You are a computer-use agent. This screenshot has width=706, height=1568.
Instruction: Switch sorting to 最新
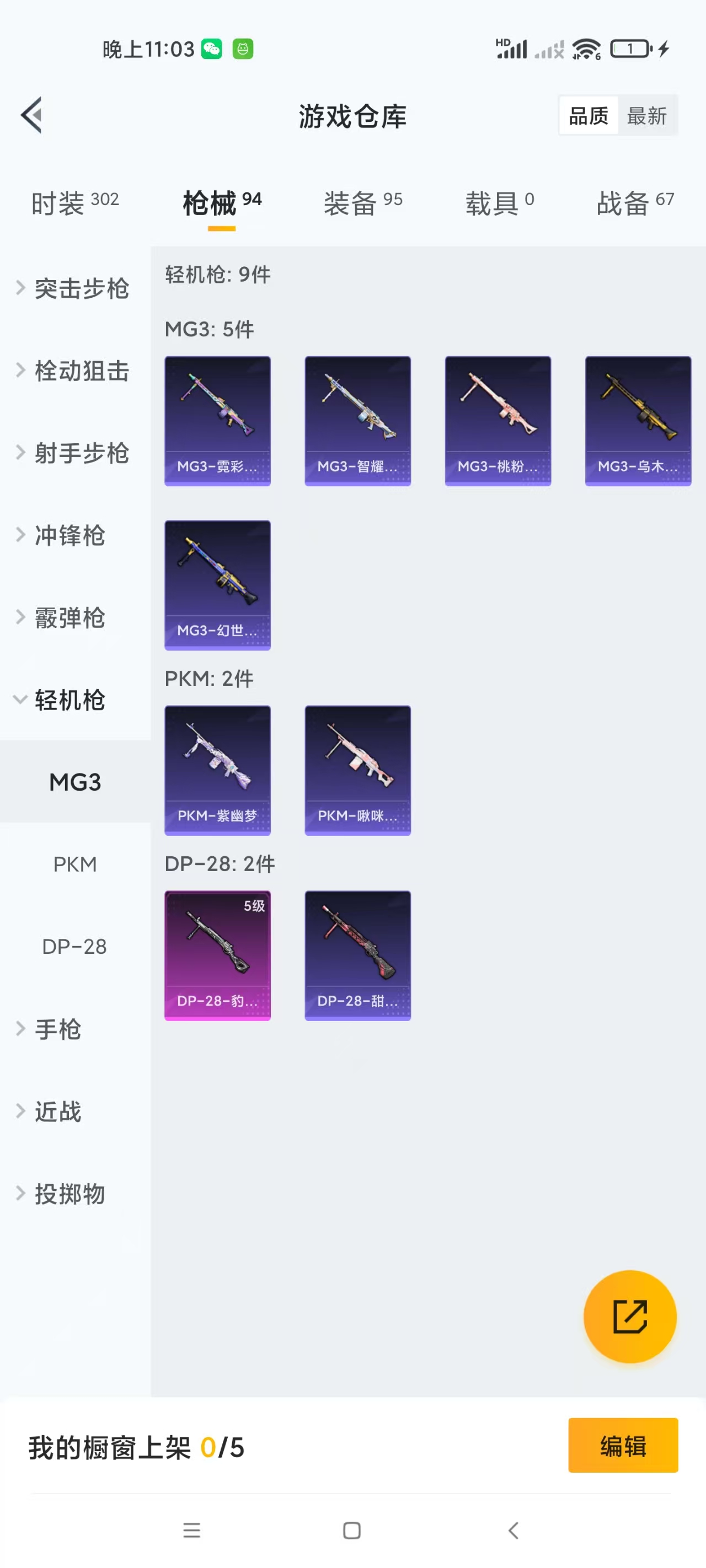(x=648, y=116)
